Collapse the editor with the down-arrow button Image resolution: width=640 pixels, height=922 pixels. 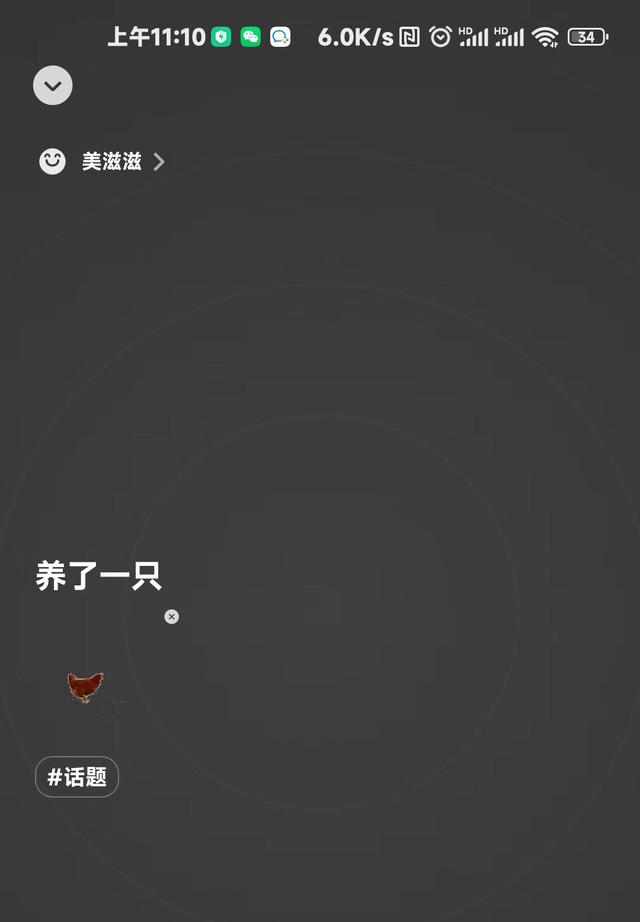point(53,86)
